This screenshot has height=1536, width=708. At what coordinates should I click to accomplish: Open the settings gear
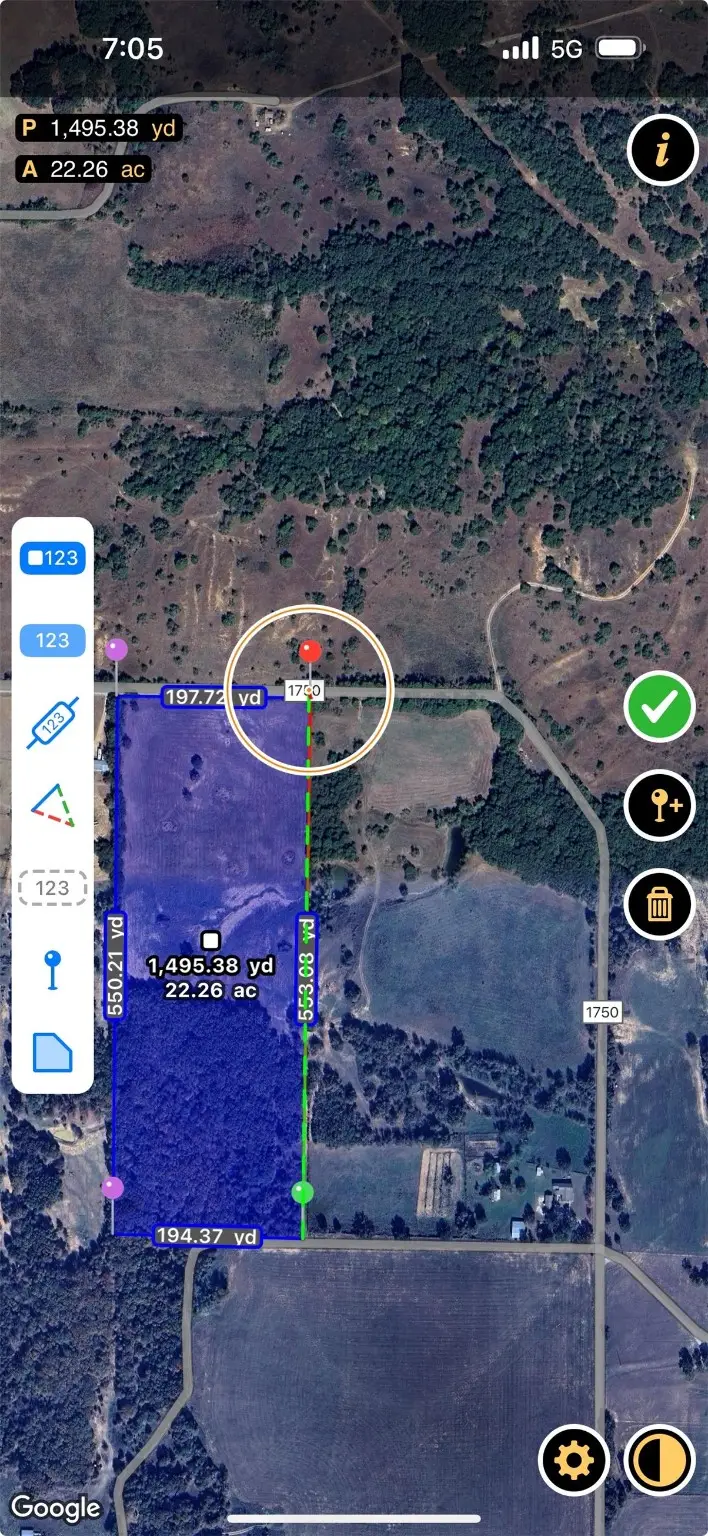click(x=573, y=1461)
